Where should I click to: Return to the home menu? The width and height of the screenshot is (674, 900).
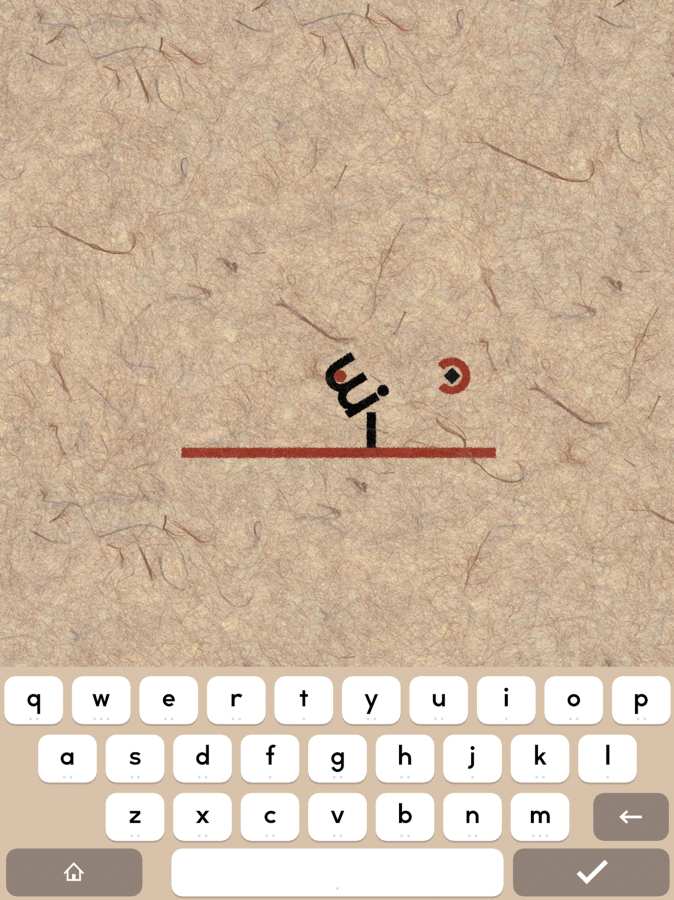74,872
